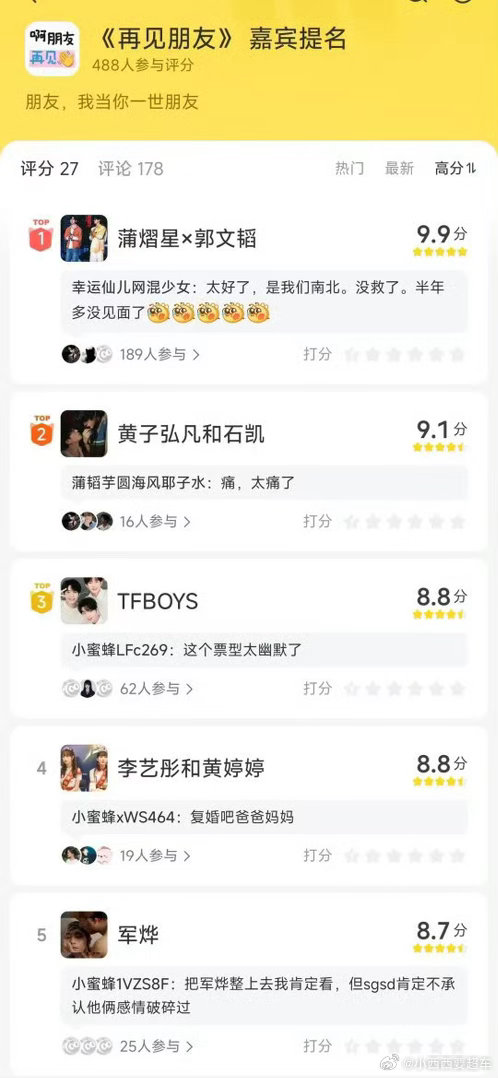Switch to the 评论 178 tab
Screen dimensions: 498x1078
[x=131, y=168]
